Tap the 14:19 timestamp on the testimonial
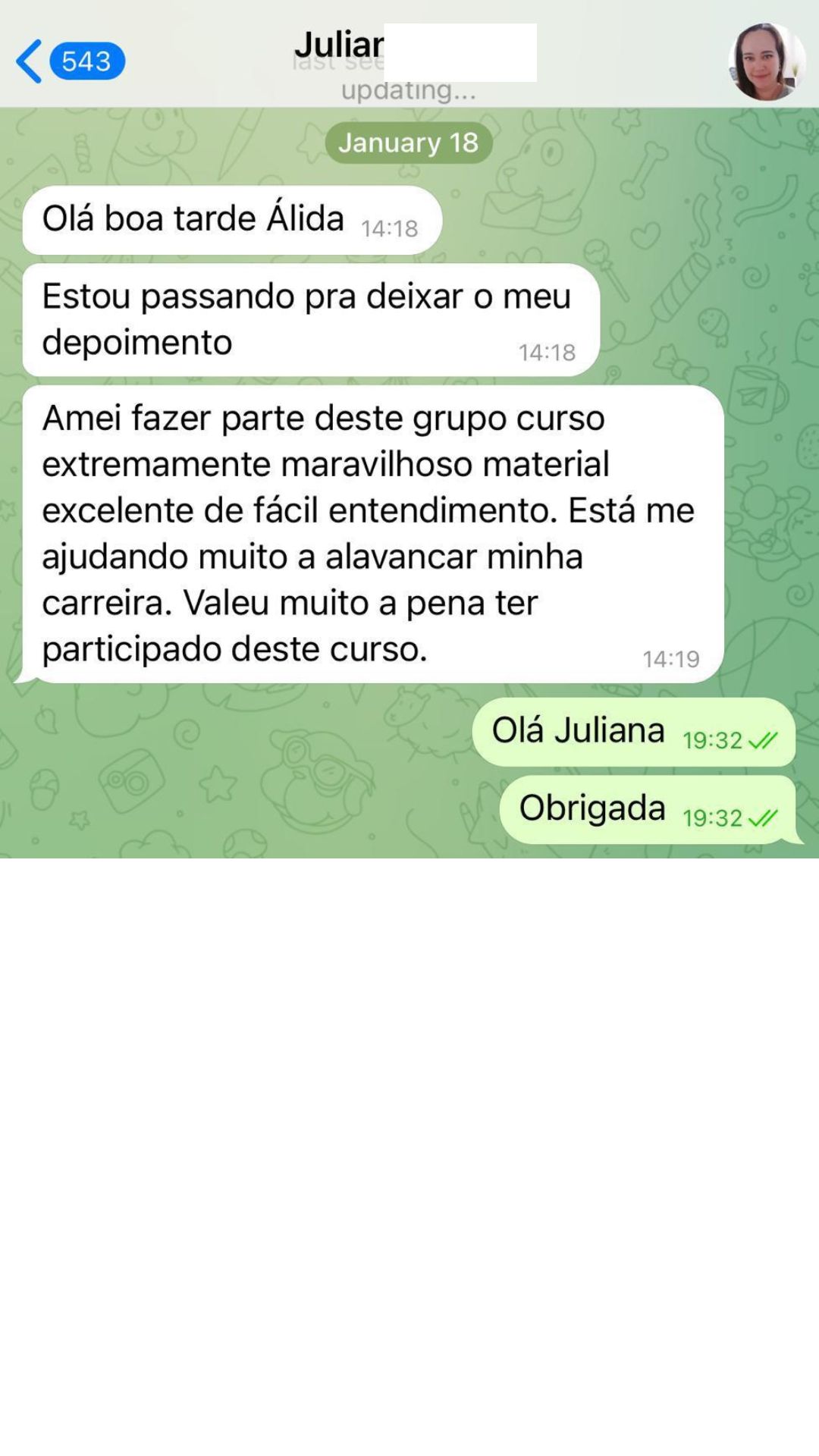 [670, 659]
